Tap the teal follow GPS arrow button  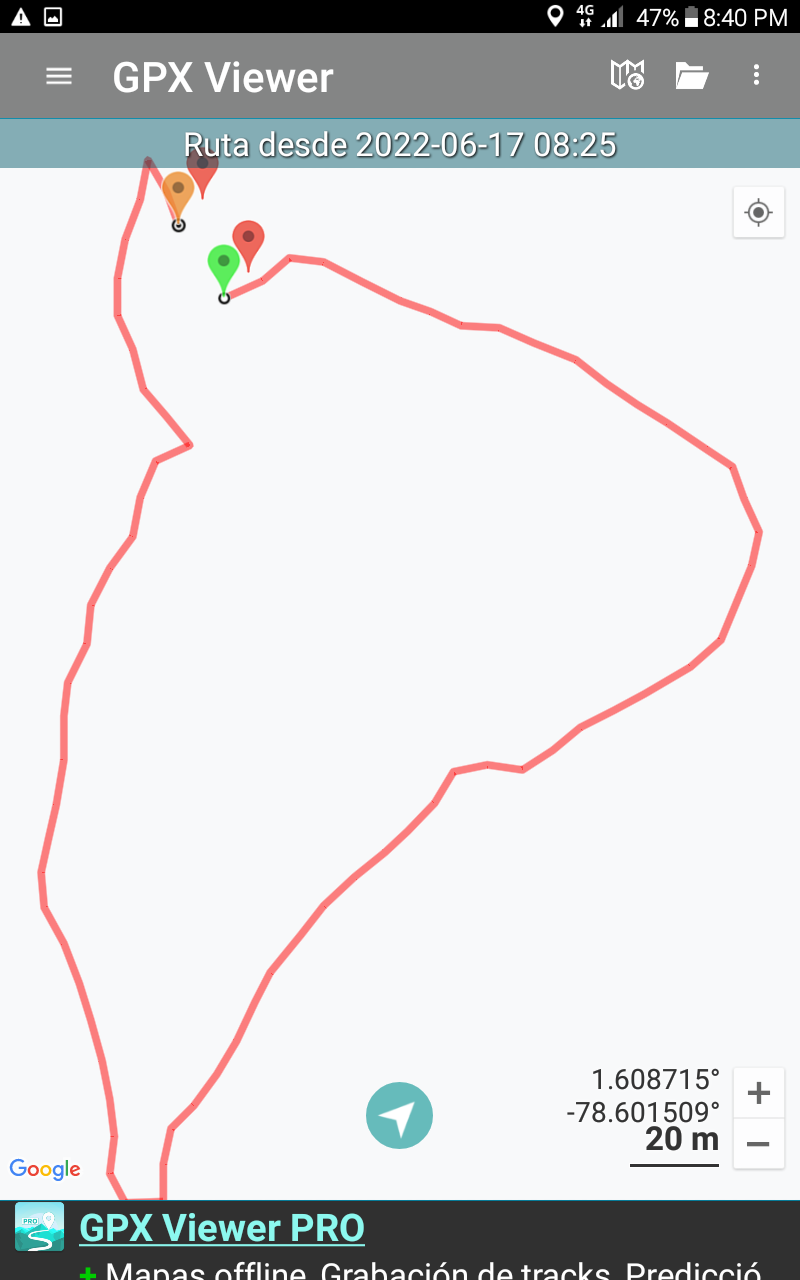[399, 1115]
